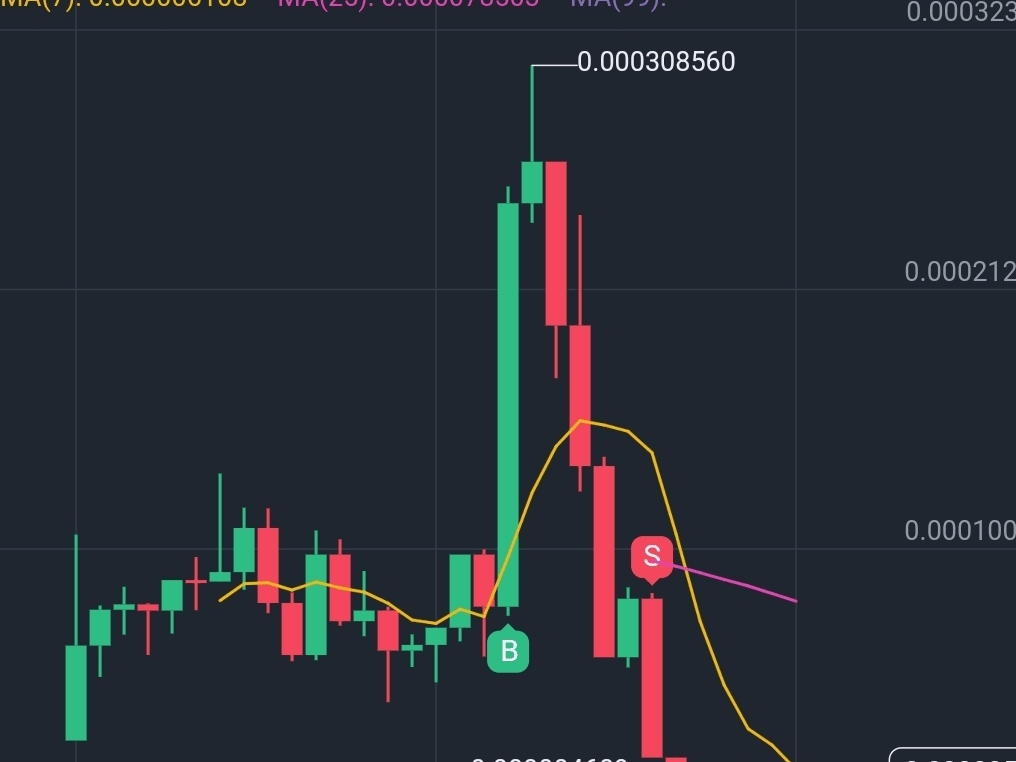Tap the red S sell marker
Viewport: 1016px width, 762px height.
coord(652,557)
